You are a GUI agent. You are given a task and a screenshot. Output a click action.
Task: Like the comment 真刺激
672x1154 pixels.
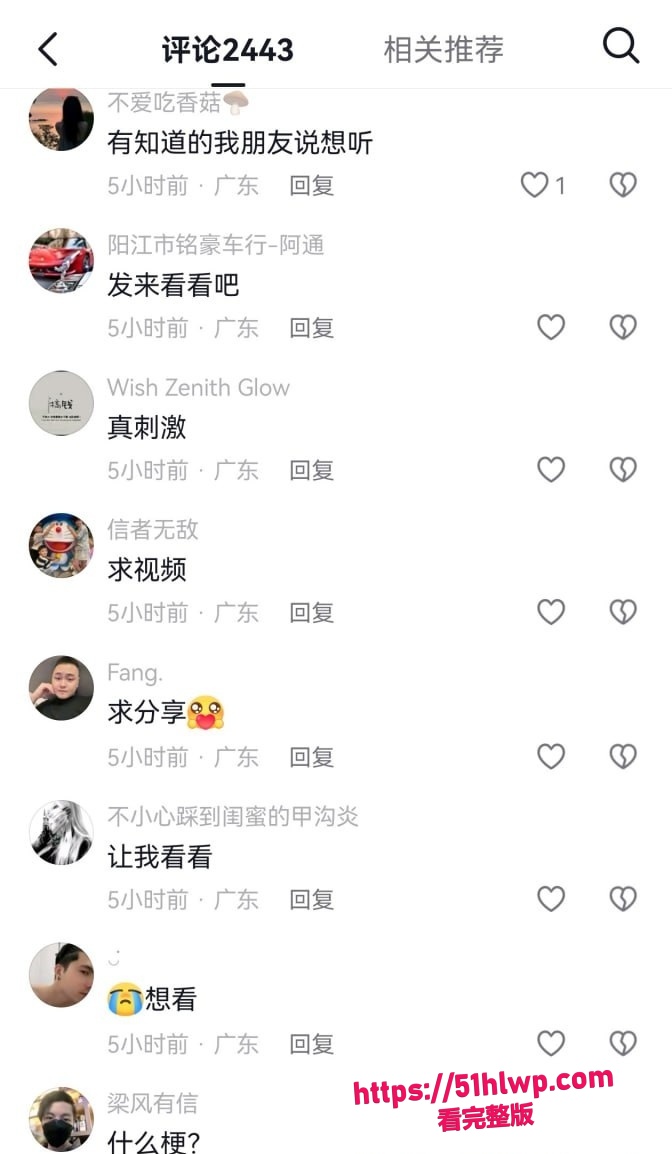551,469
